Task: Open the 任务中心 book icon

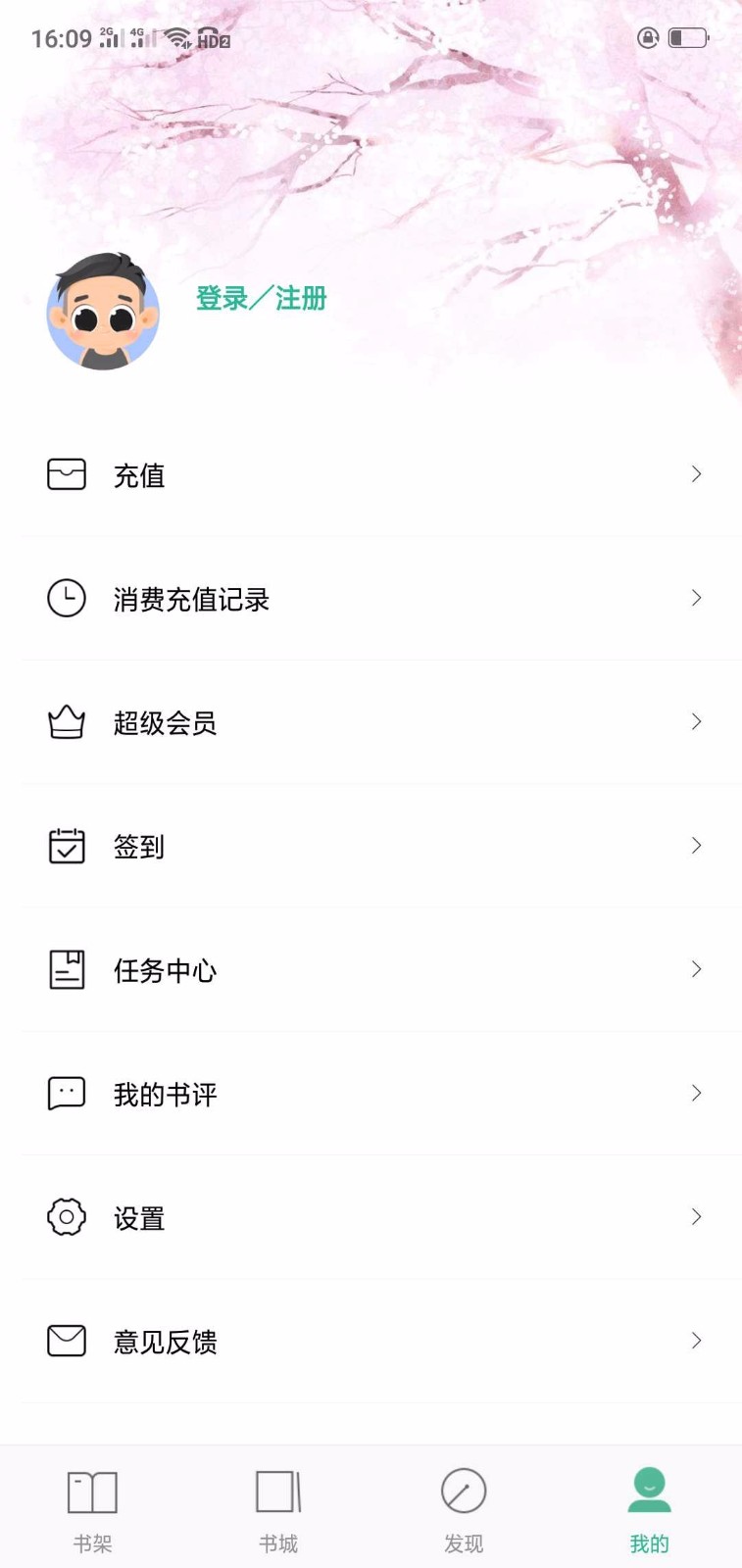Action: [x=66, y=970]
